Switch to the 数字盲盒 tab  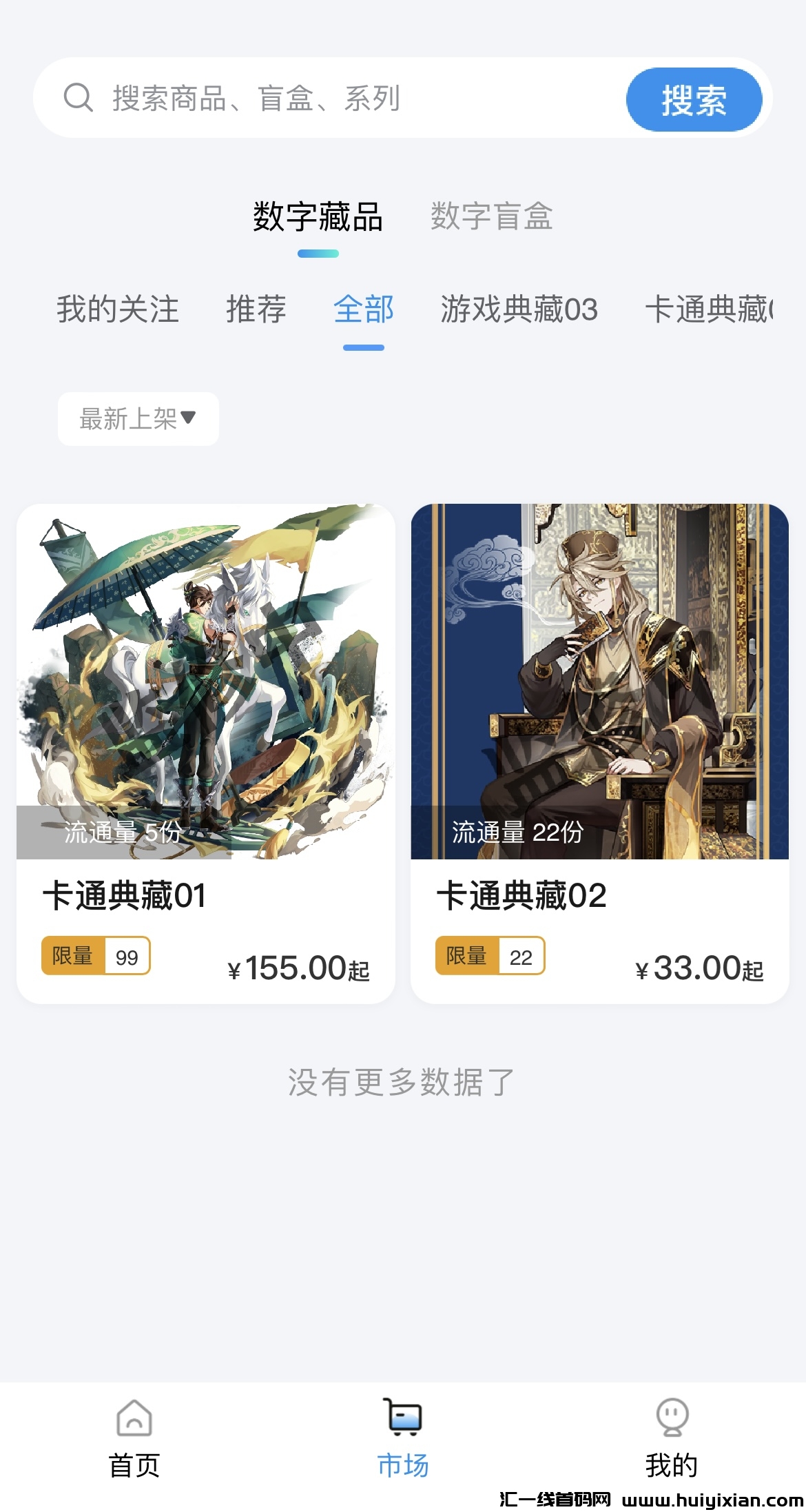tap(491, 216)
